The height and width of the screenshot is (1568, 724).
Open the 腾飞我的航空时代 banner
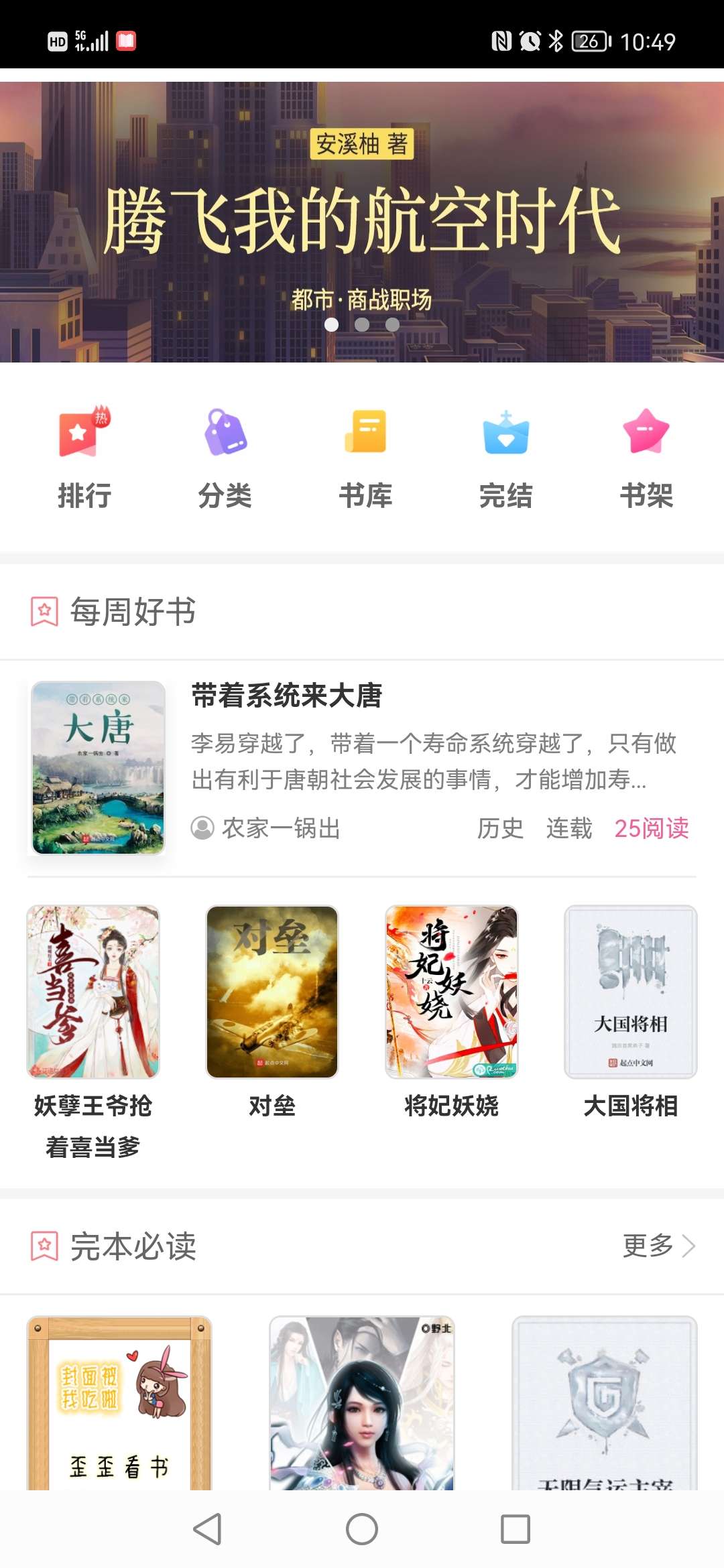[362, 221]
